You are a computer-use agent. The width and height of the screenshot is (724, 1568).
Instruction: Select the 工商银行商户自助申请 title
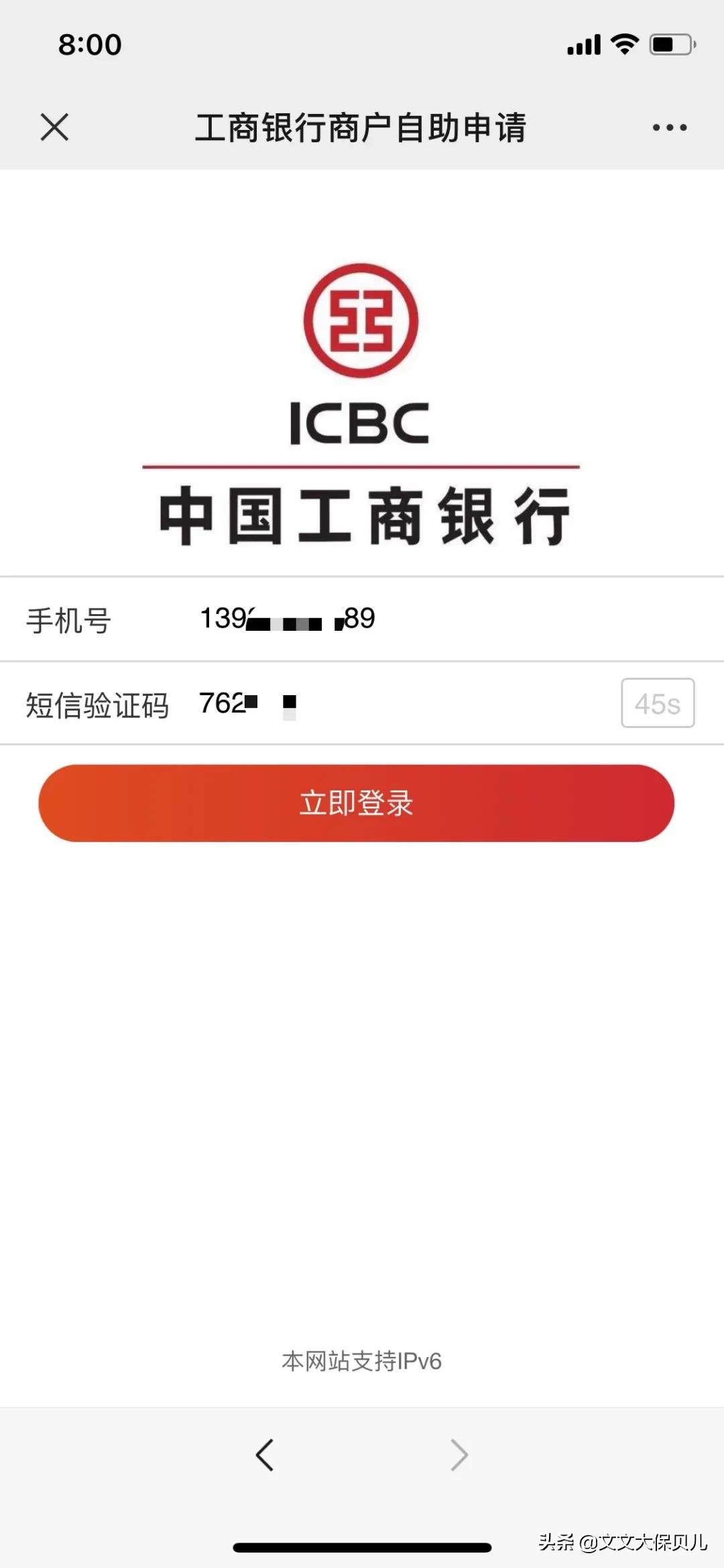tap(362, 127)
